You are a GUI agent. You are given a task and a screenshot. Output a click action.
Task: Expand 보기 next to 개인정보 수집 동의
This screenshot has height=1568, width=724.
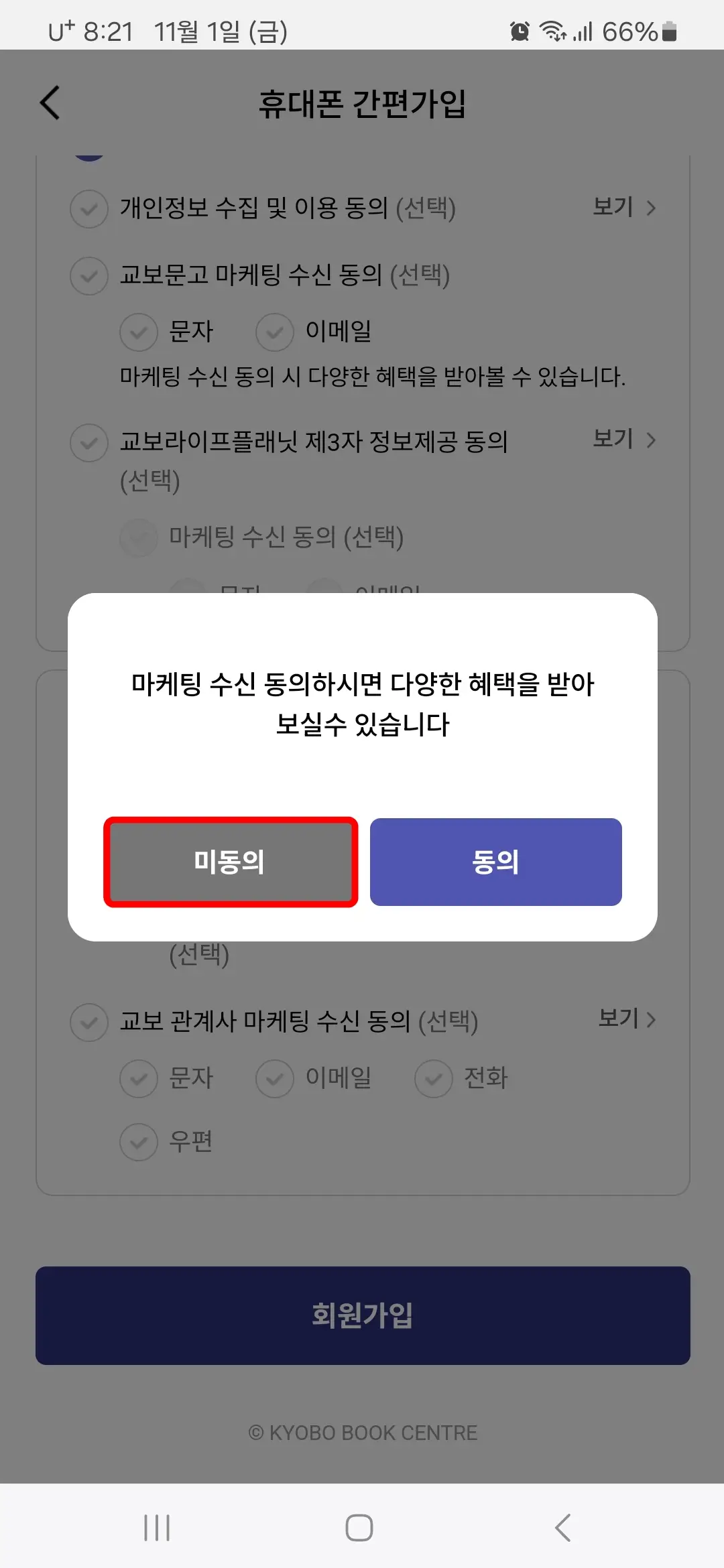613,207
